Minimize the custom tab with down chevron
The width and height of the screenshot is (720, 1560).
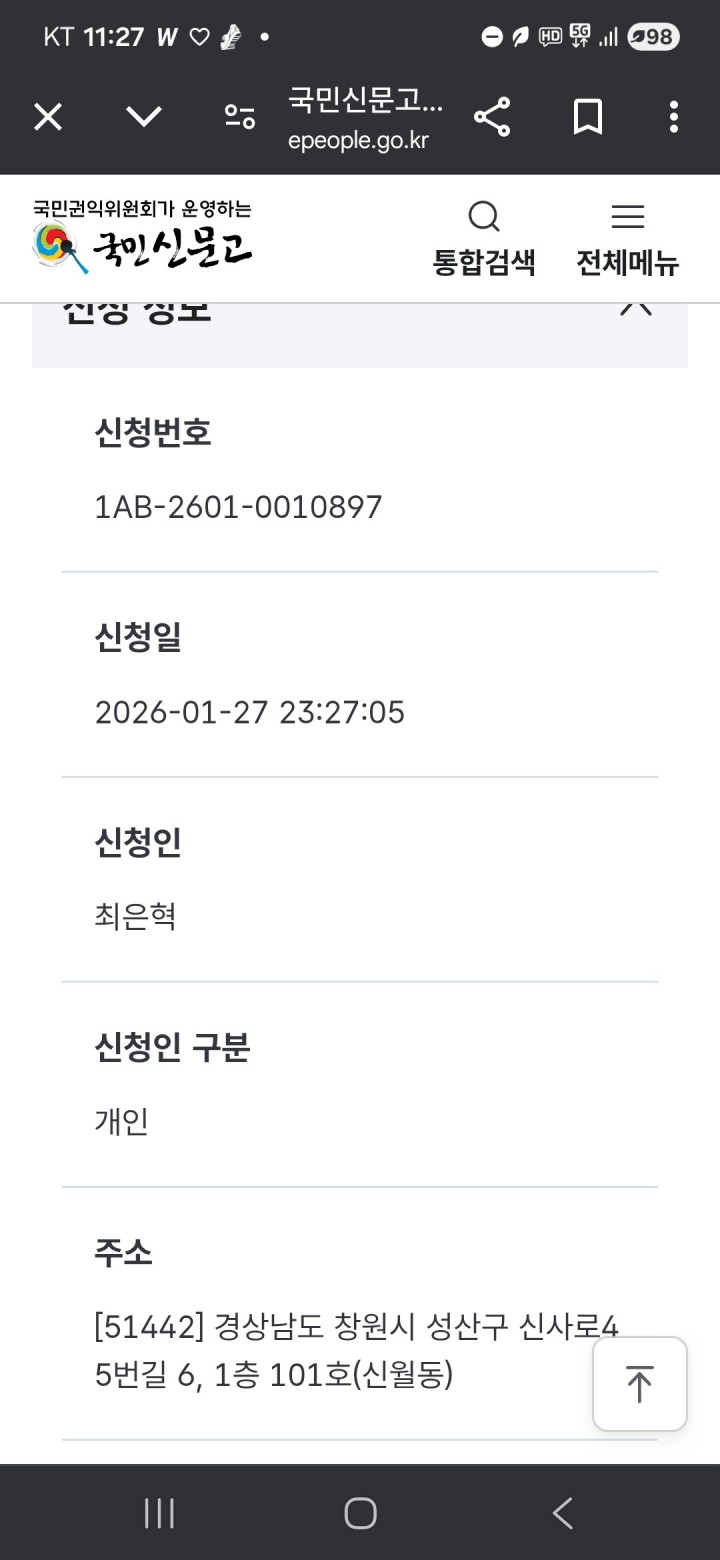[144, 118]
